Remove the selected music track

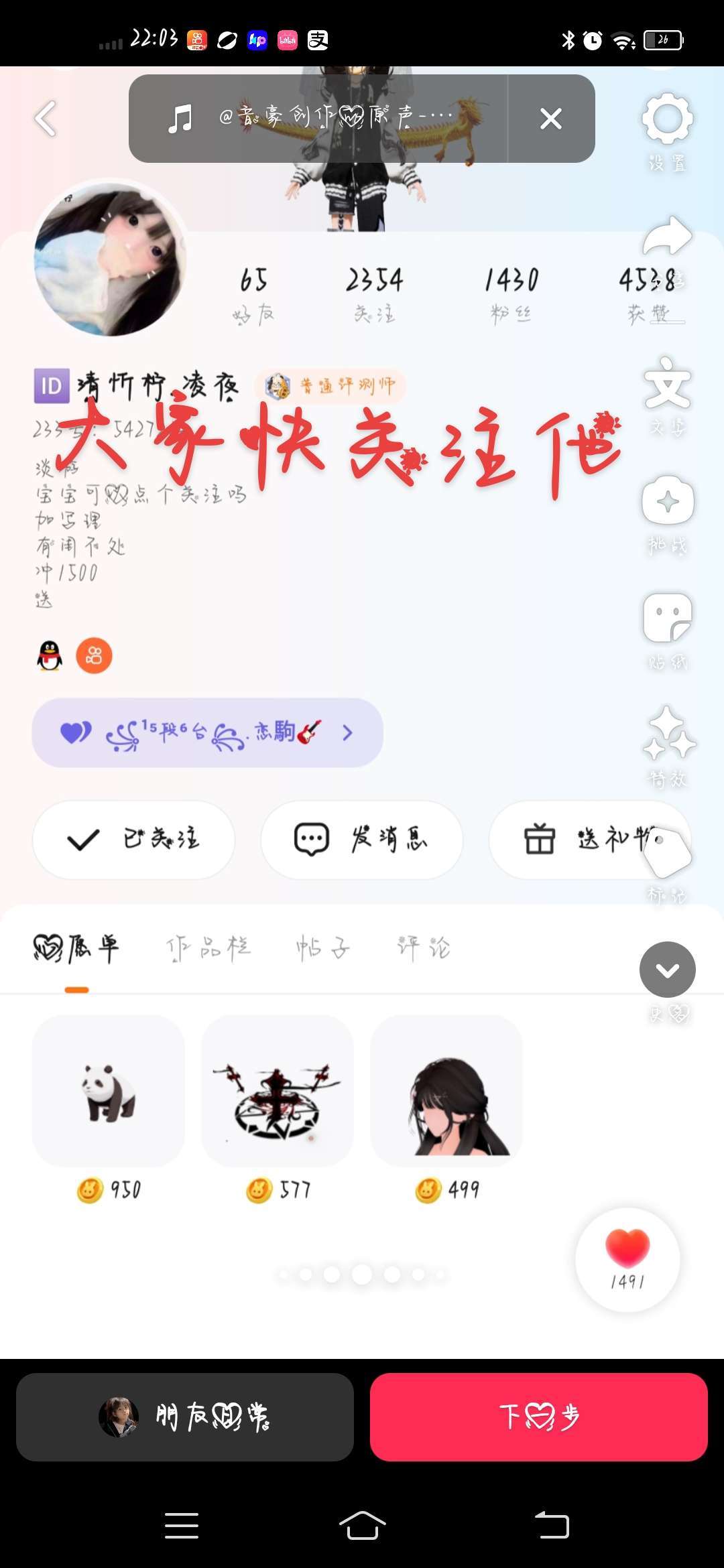click(x=550, y=119)
